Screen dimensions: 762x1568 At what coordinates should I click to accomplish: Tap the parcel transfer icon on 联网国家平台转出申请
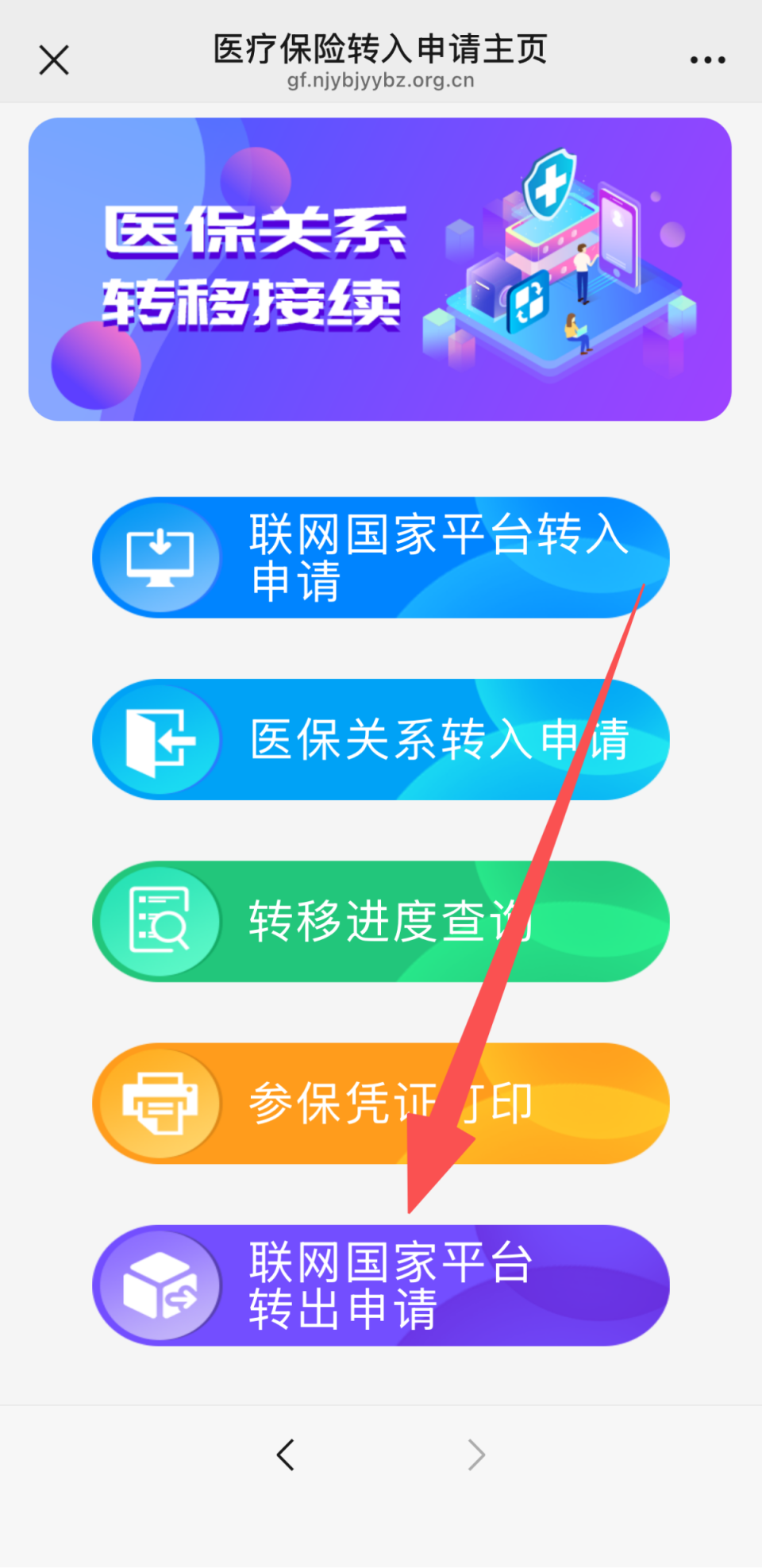pos(163,1285)
